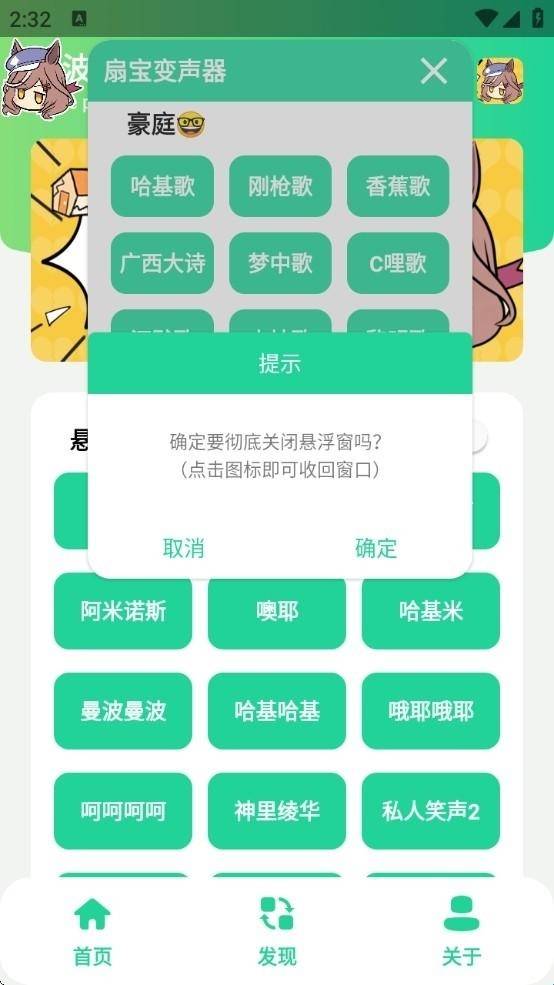Open the 关于 tab
This screenshot has height=985, width=554.
[462, 932]
